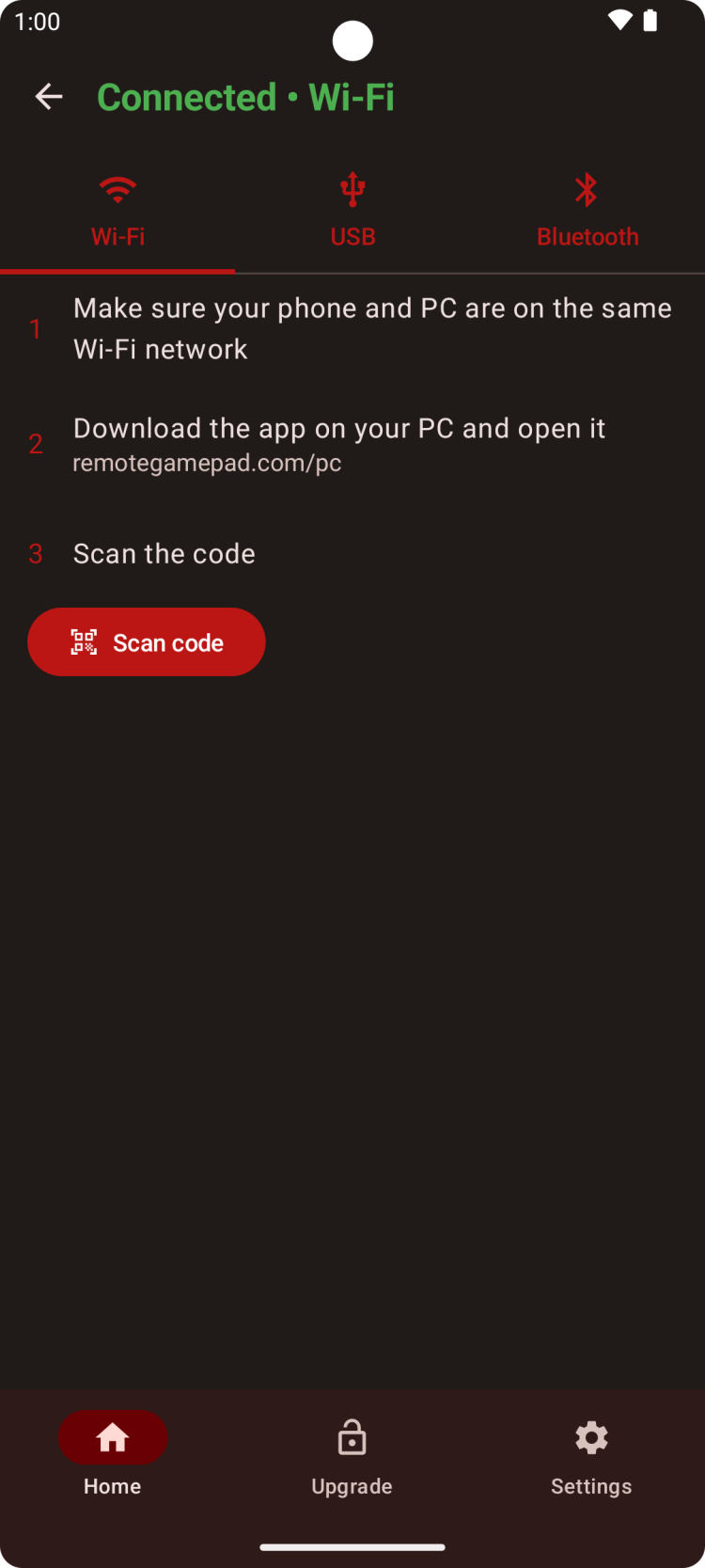Viewport: 705px width, 1568px height.
Task: Tap the Scan code button
Action: tap(147, 642)
